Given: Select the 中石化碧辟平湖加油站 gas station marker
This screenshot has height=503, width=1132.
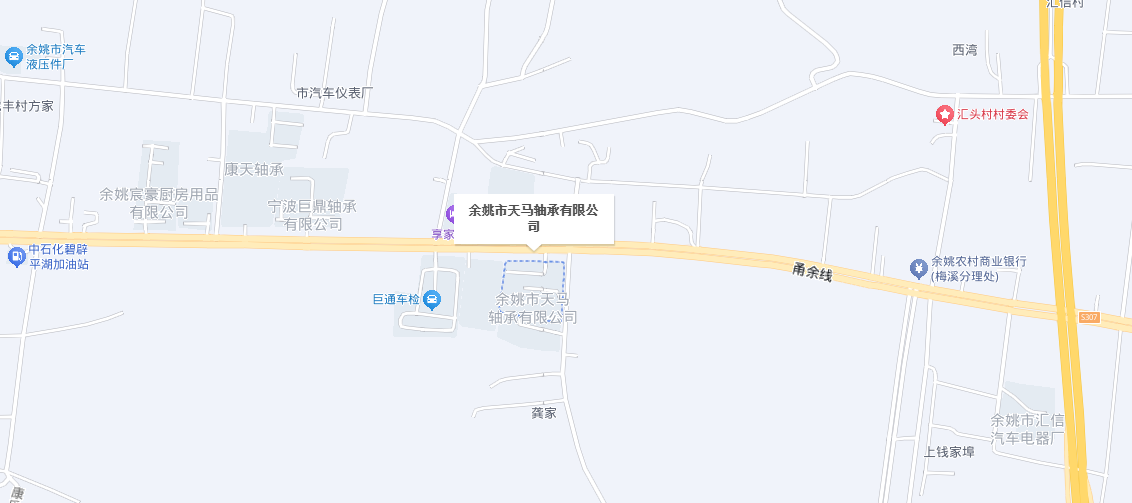Looking at the screenshot, I should pyautogui.click(x=16, y=257).
